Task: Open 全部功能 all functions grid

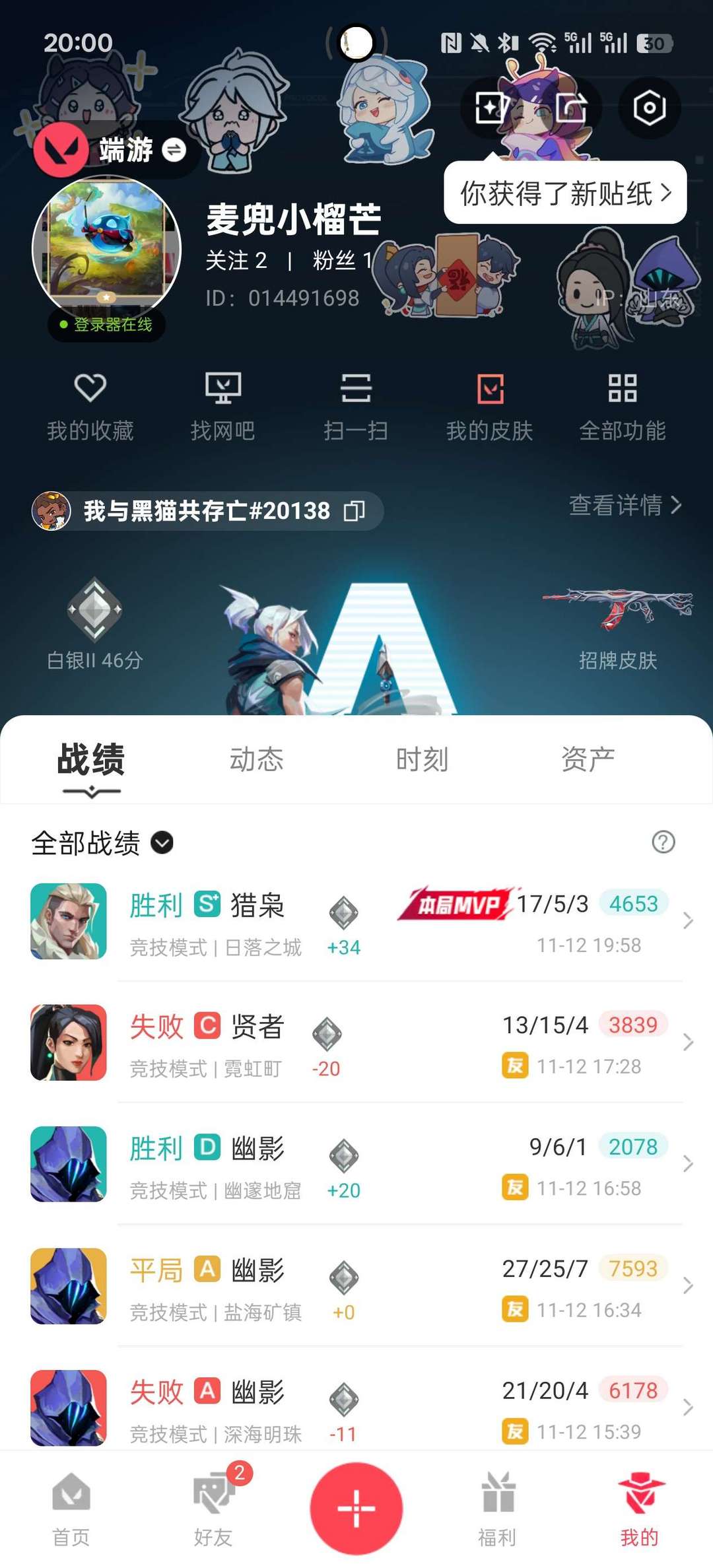Action: 622,404
